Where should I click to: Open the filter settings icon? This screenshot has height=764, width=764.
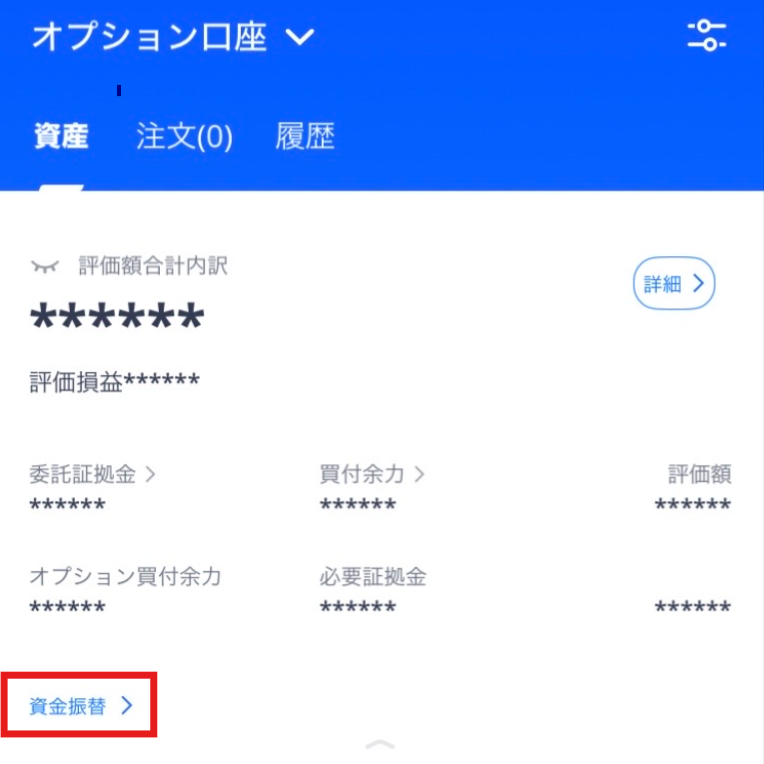coord(706,36)
